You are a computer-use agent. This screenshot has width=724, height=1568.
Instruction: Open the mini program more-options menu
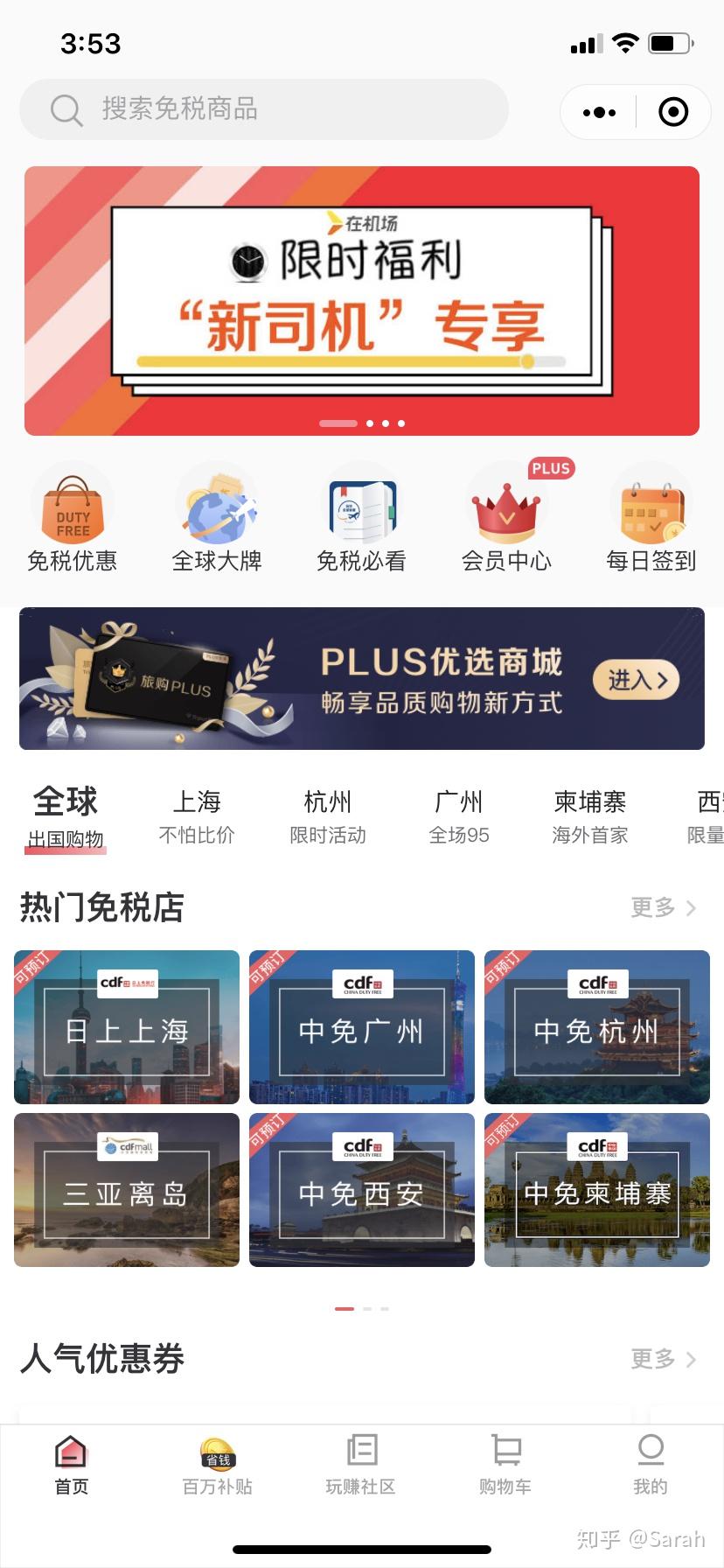click(599, 112)
